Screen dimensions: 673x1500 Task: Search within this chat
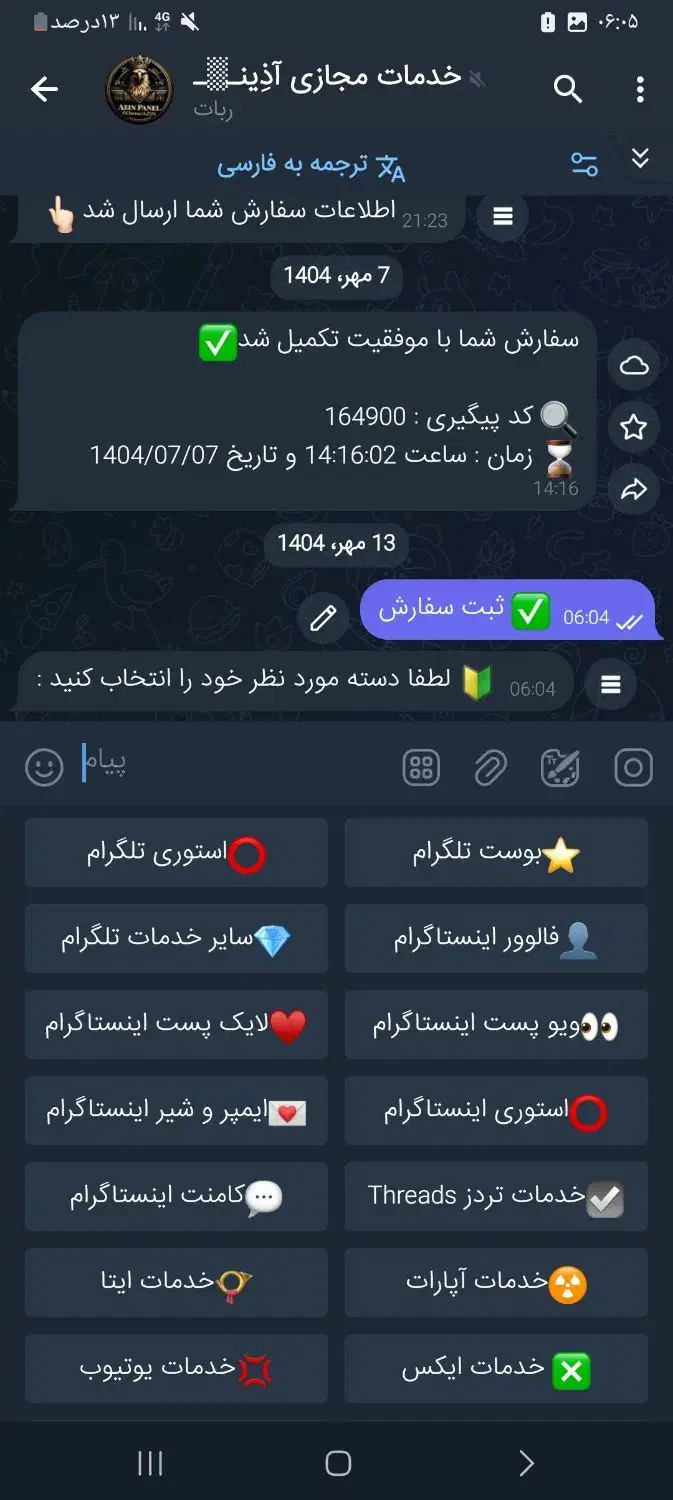[x=567, y=89]
